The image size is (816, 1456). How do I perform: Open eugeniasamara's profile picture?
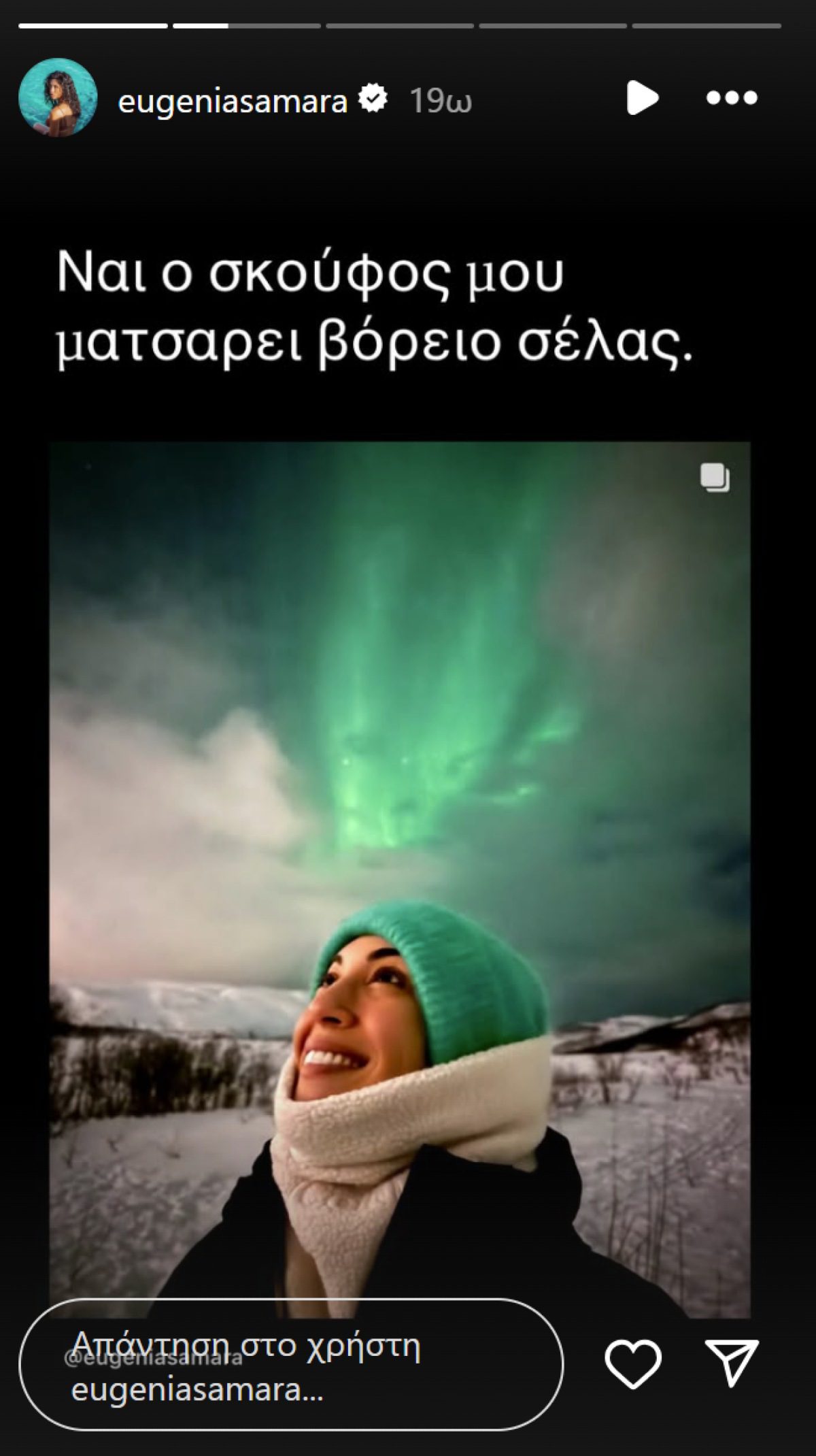tap(58, 98)
